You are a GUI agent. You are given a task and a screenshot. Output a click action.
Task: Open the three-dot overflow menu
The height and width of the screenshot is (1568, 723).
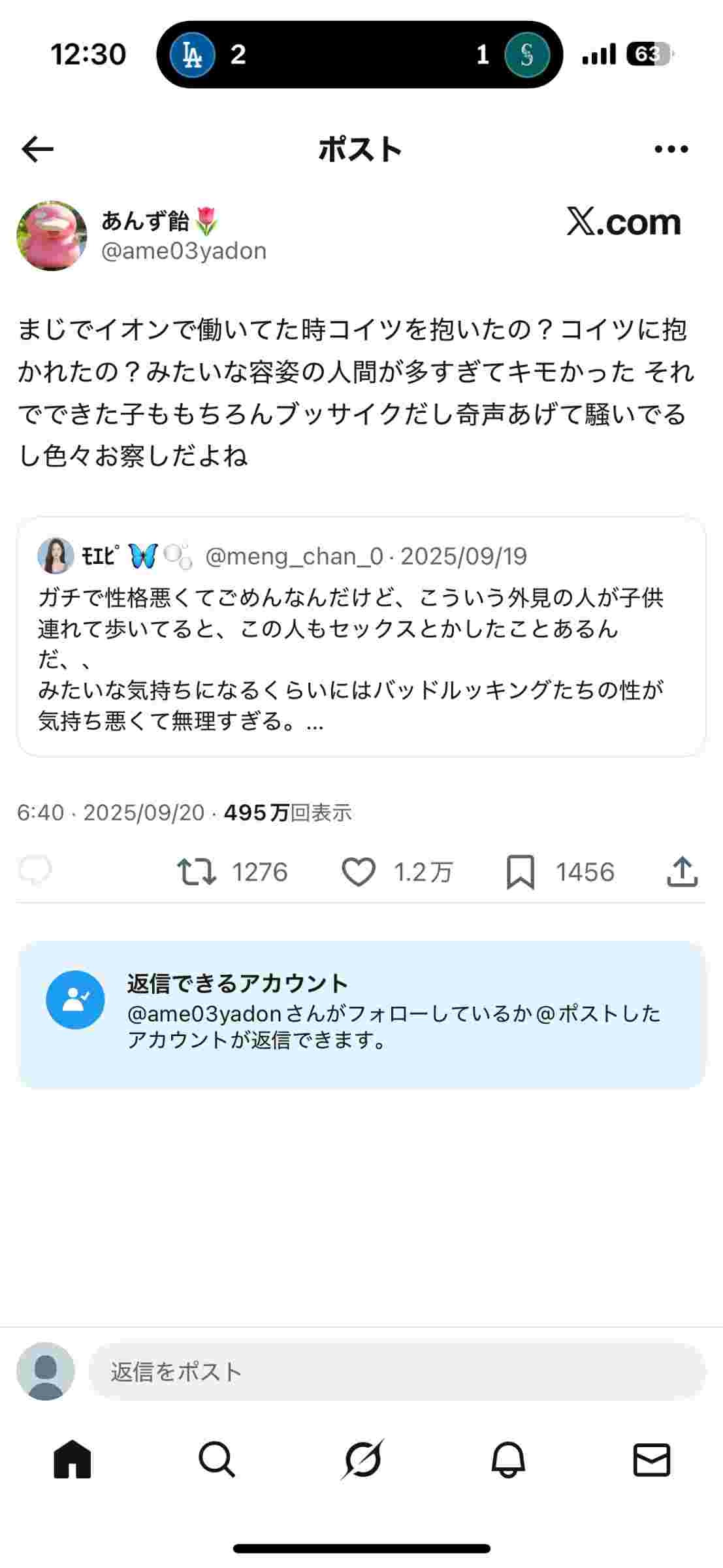671,150
